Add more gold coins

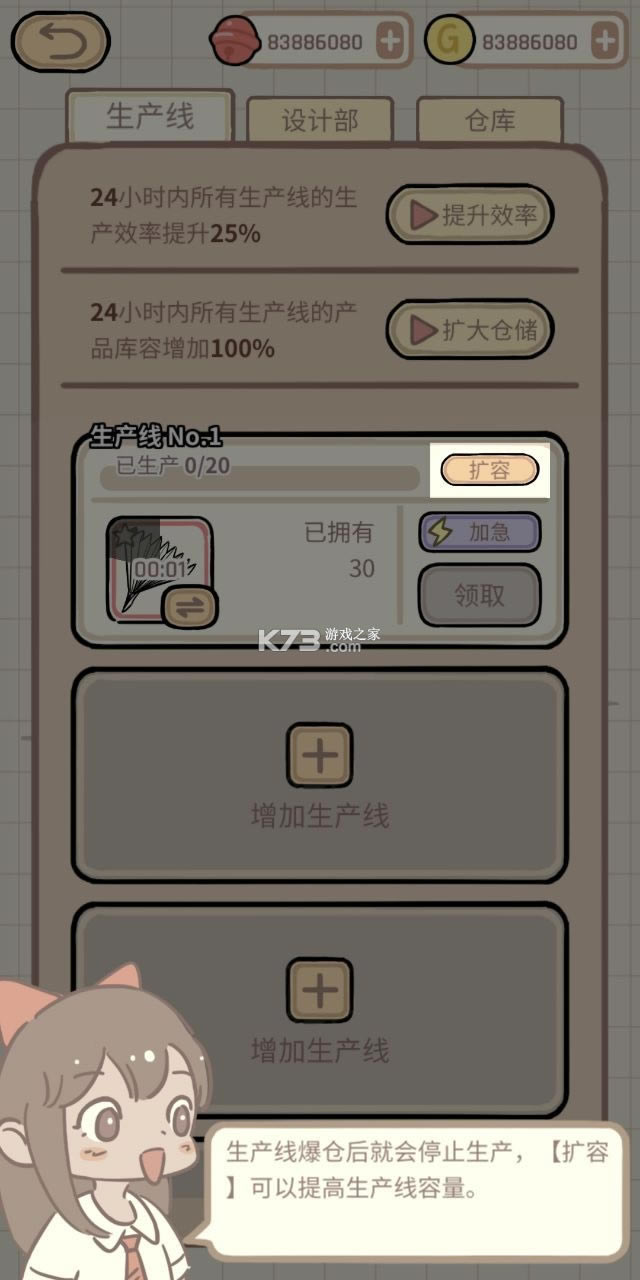click(605, 41)
